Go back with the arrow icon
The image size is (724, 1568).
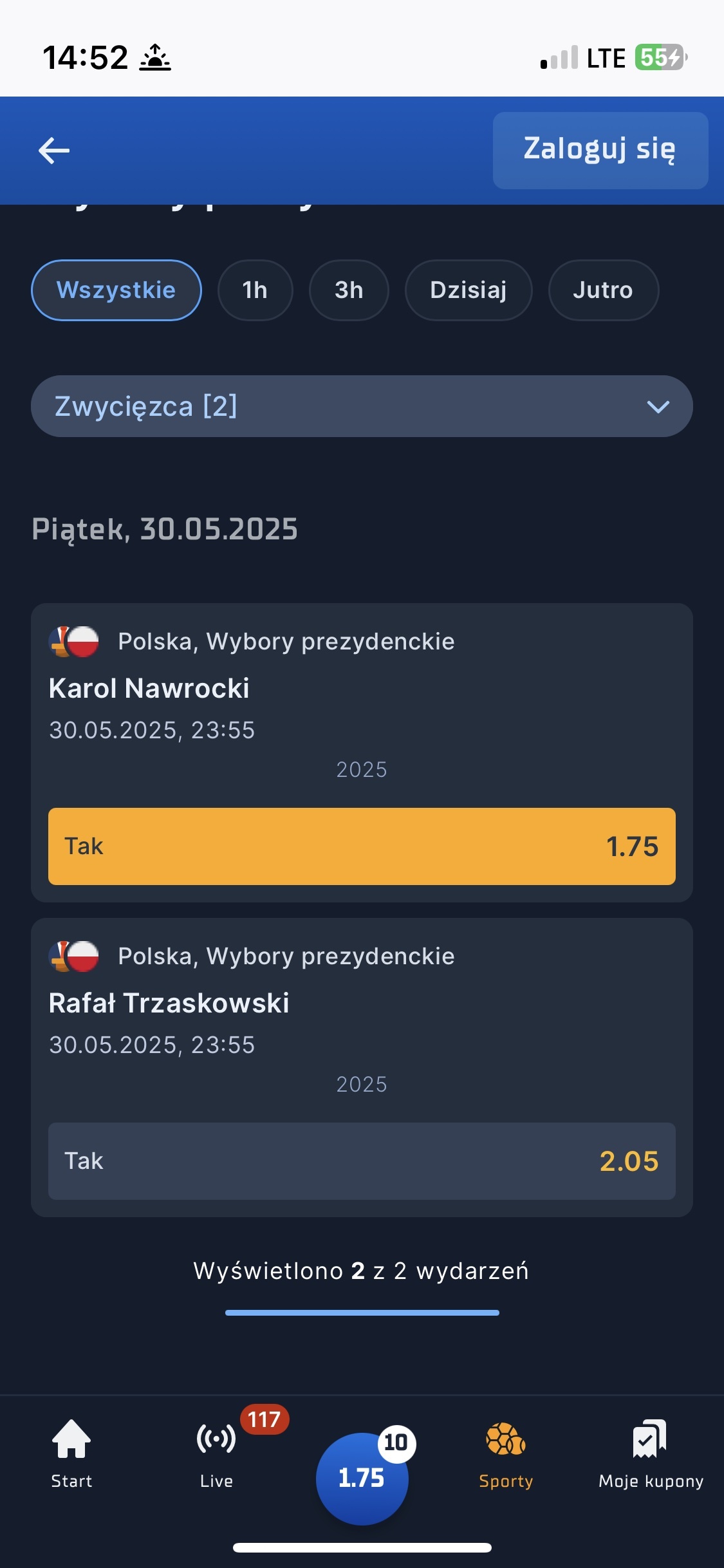[x=54, y=151]
